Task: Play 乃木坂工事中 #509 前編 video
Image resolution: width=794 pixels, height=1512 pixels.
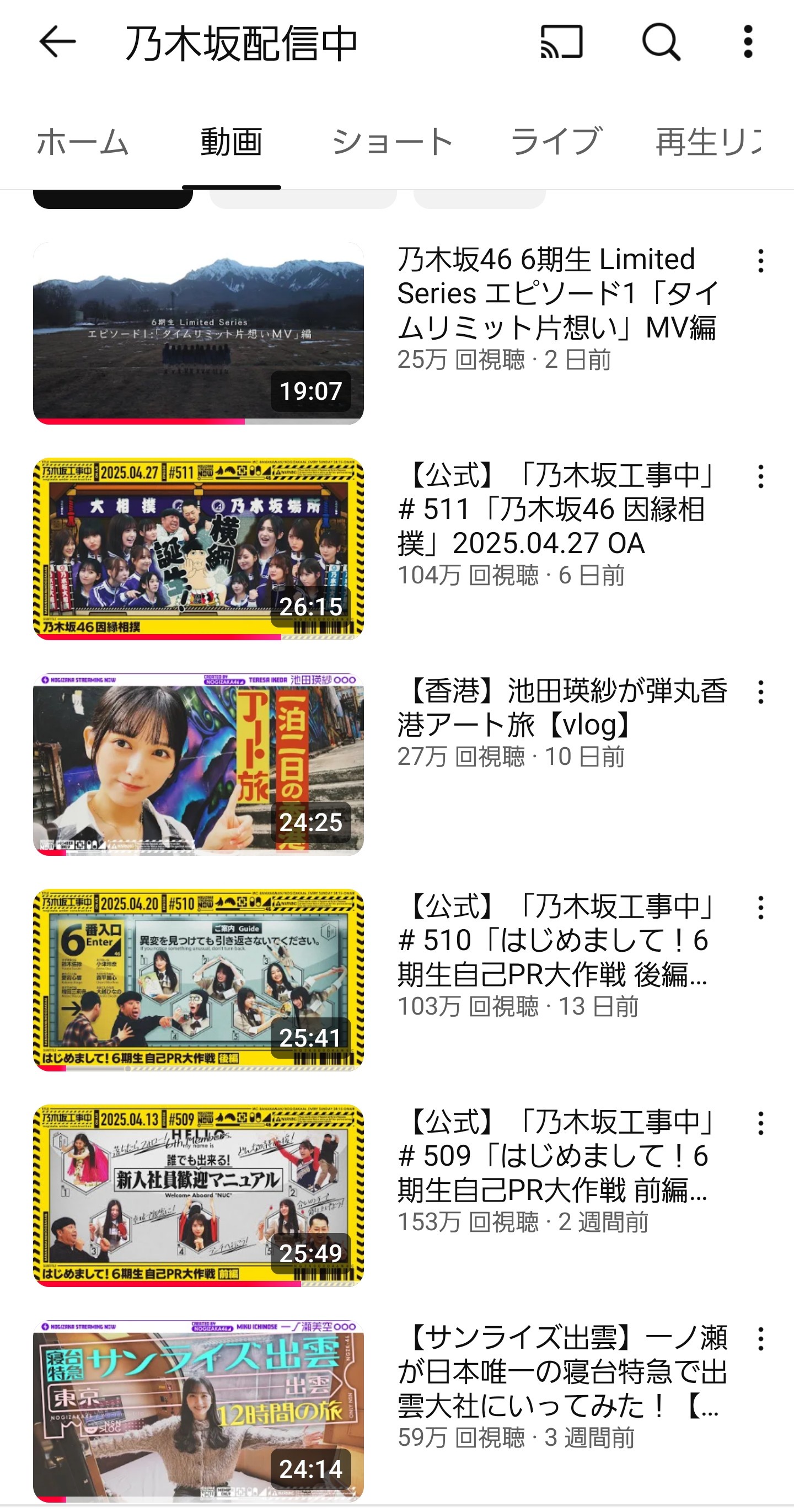Action: (x=198, y=1195)
